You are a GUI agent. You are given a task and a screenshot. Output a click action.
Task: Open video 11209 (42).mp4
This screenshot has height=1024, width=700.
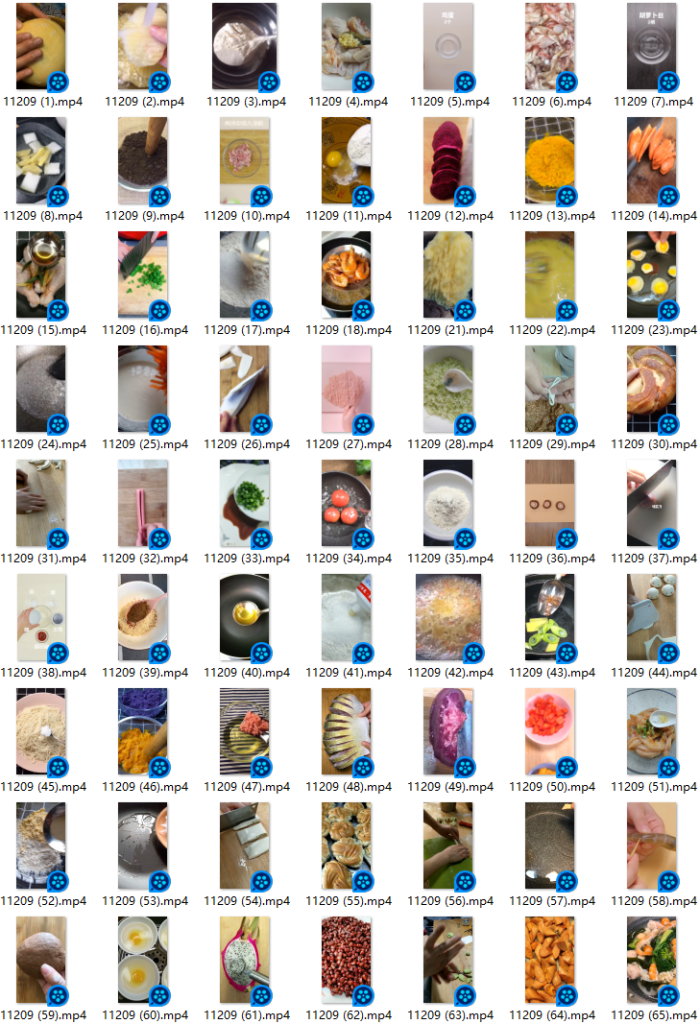(x=447, y=617)
